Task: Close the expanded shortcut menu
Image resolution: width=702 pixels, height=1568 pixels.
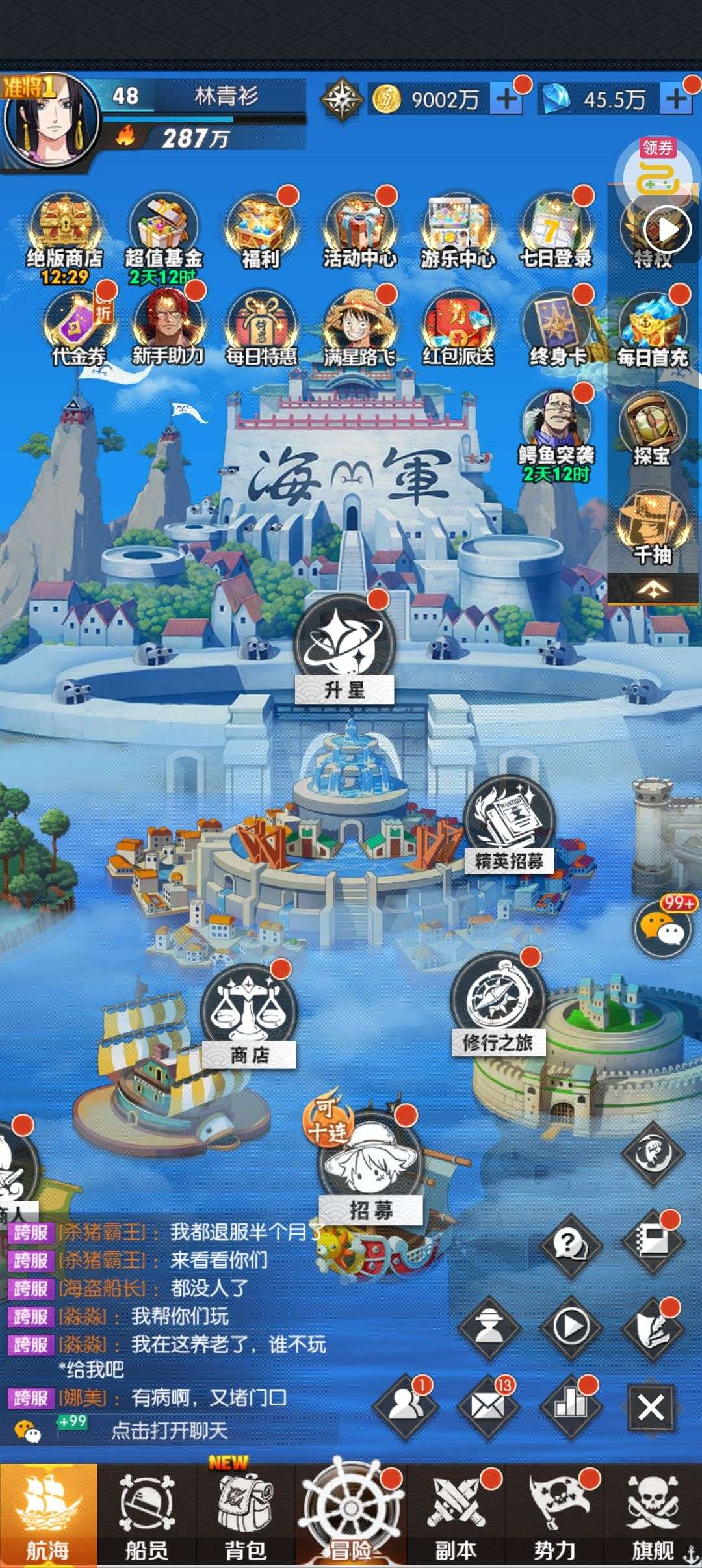Action: (651, 1408)
